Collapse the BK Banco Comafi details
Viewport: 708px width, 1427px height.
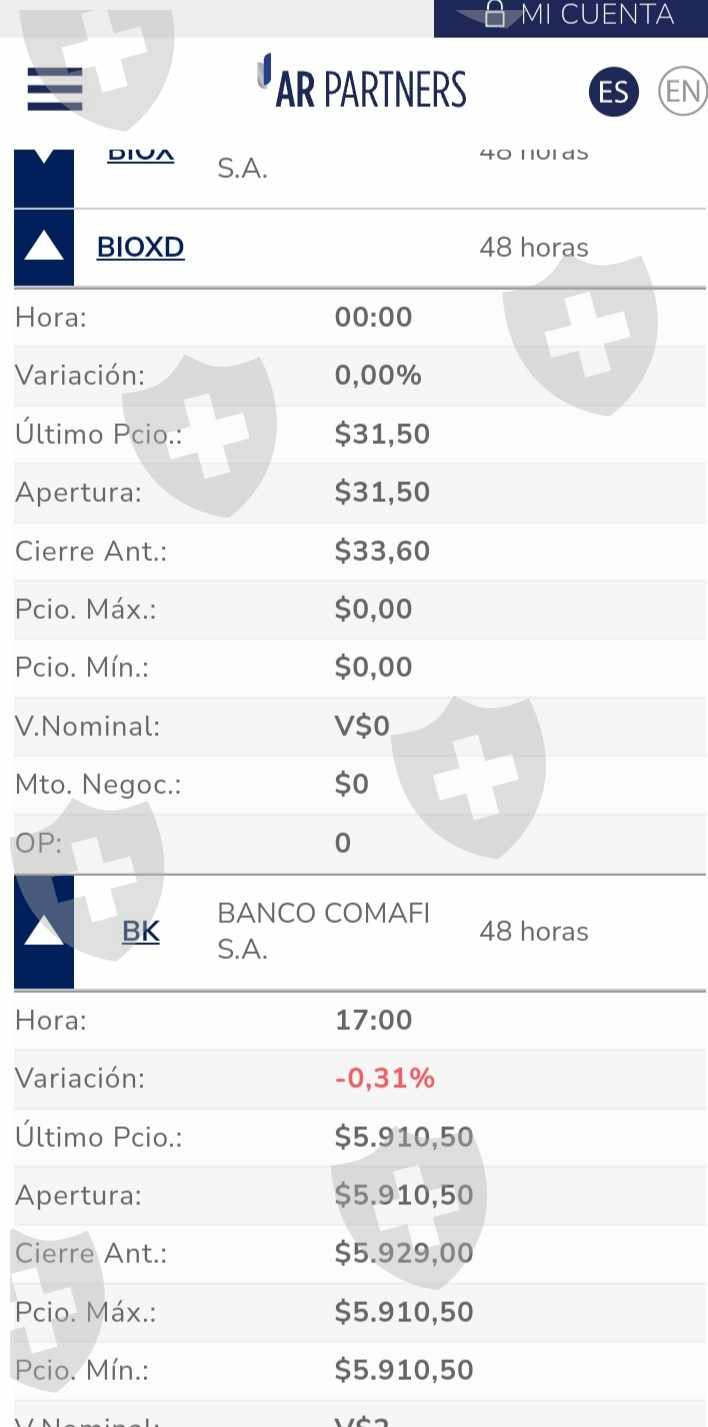pos(44,931)
